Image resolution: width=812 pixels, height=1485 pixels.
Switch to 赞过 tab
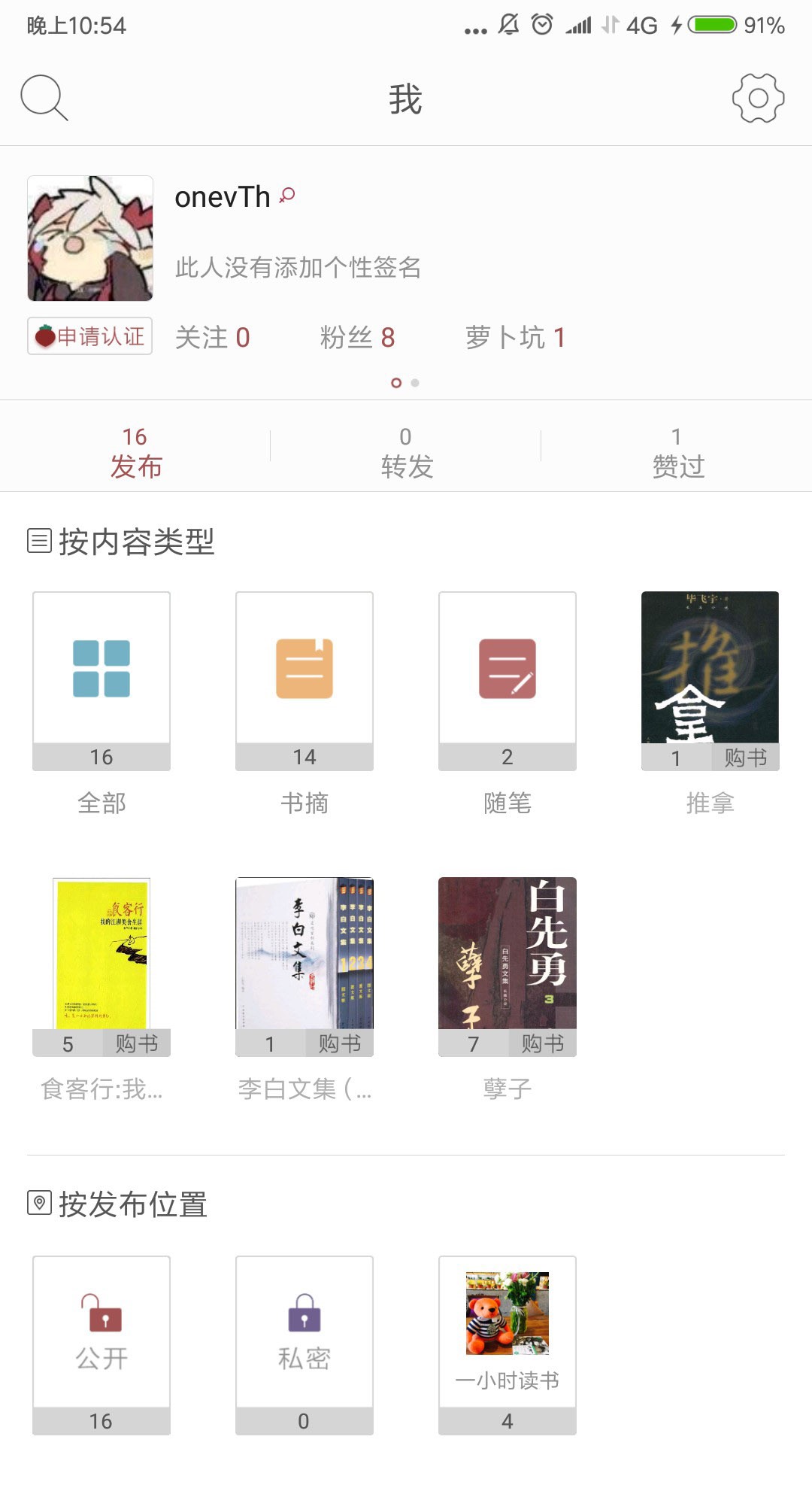[677, 451]
